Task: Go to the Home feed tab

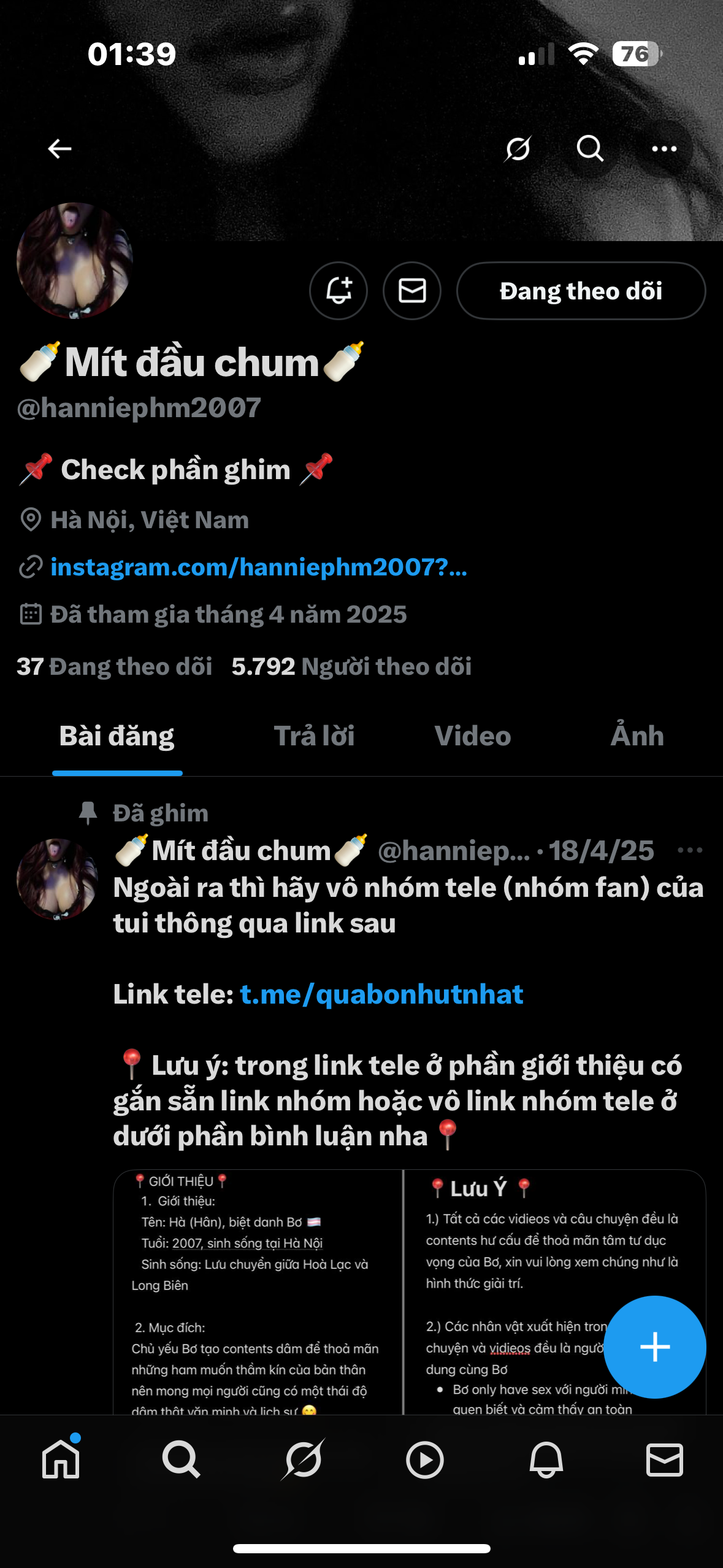Action: pos(61,1459)
